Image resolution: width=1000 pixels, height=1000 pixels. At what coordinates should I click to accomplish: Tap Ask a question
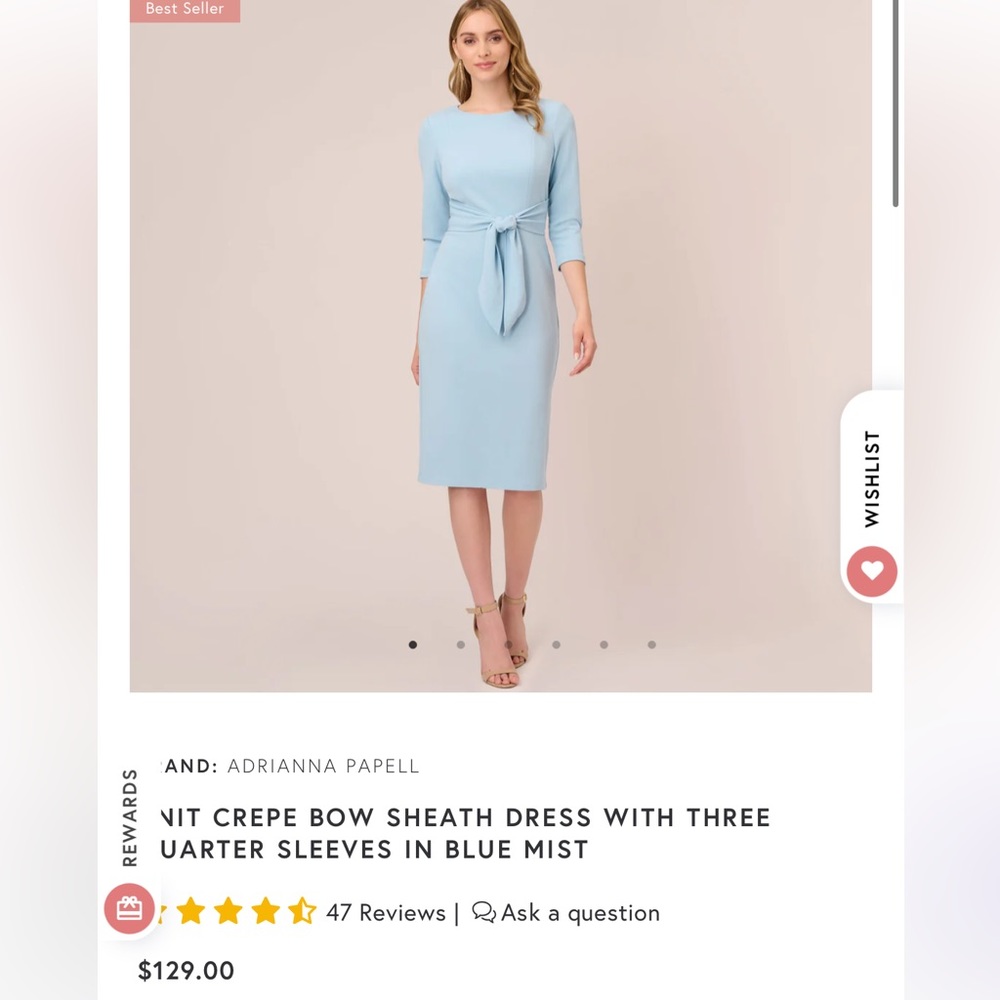click(x=566, y=913)
